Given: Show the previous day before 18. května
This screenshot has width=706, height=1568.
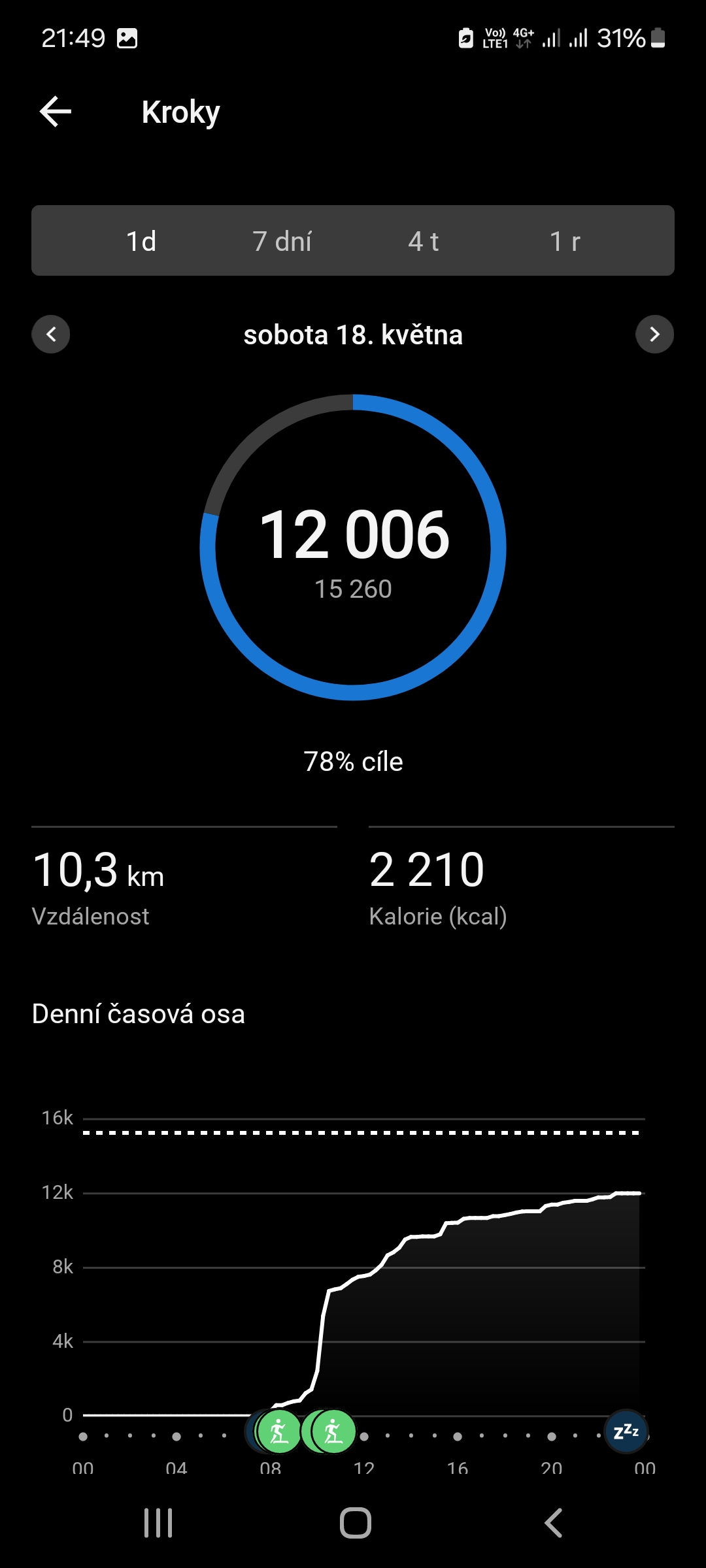Looking at the screenshot, I should coord(51,335).
